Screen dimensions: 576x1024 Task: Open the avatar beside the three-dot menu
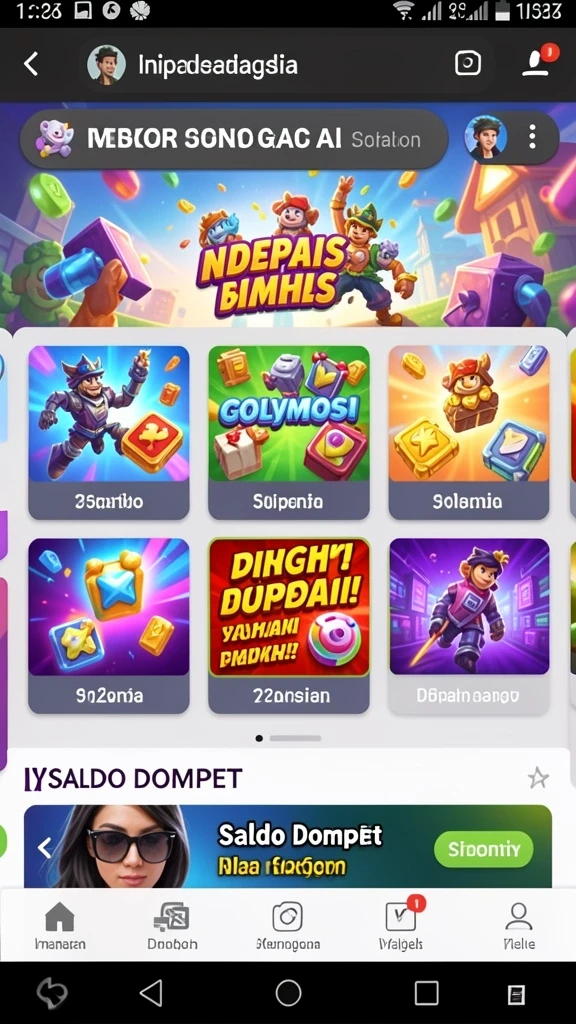pos(485,138)
